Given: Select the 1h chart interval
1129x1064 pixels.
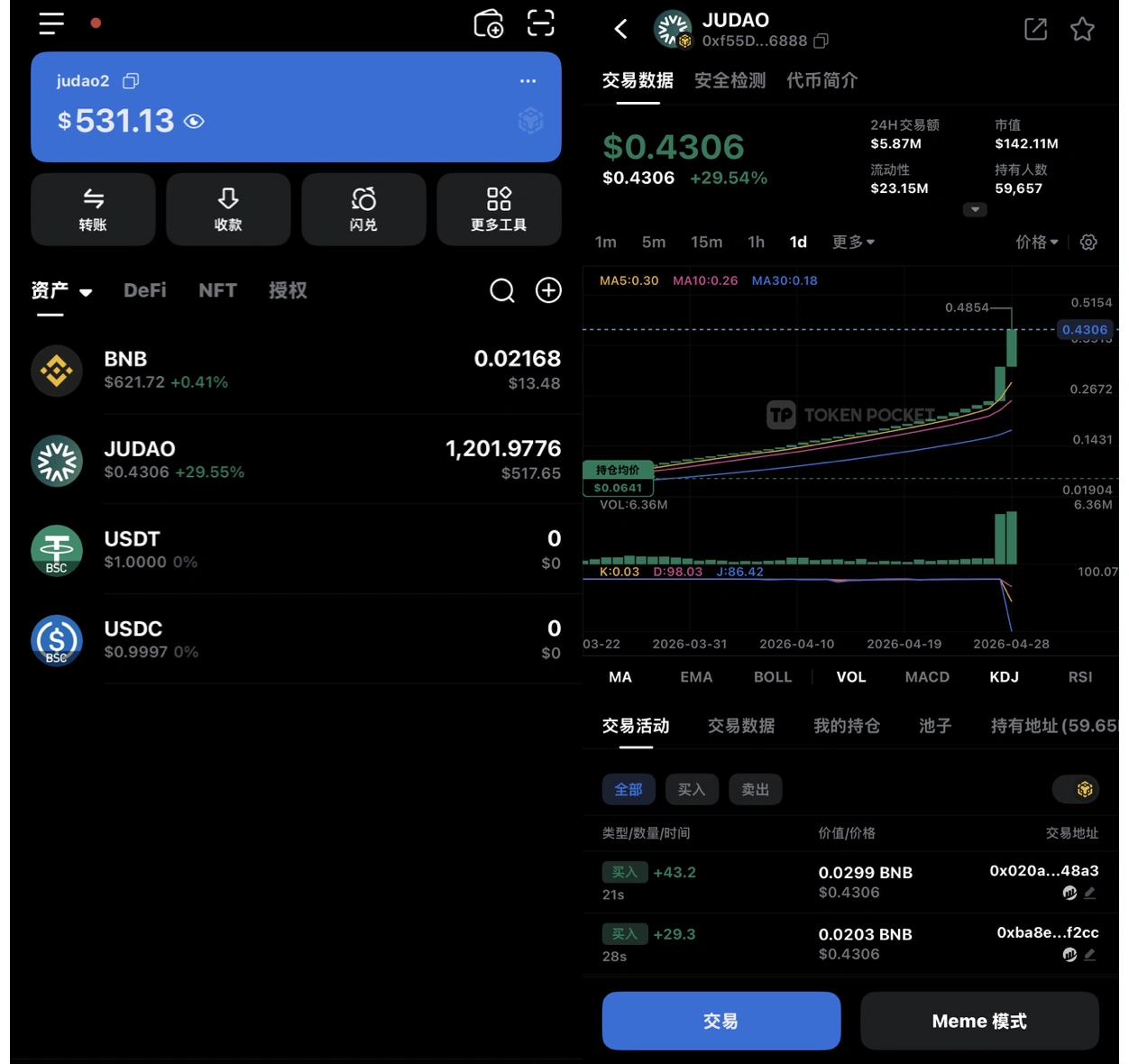Looking at the screenshot, I should (x=756, y=242).
